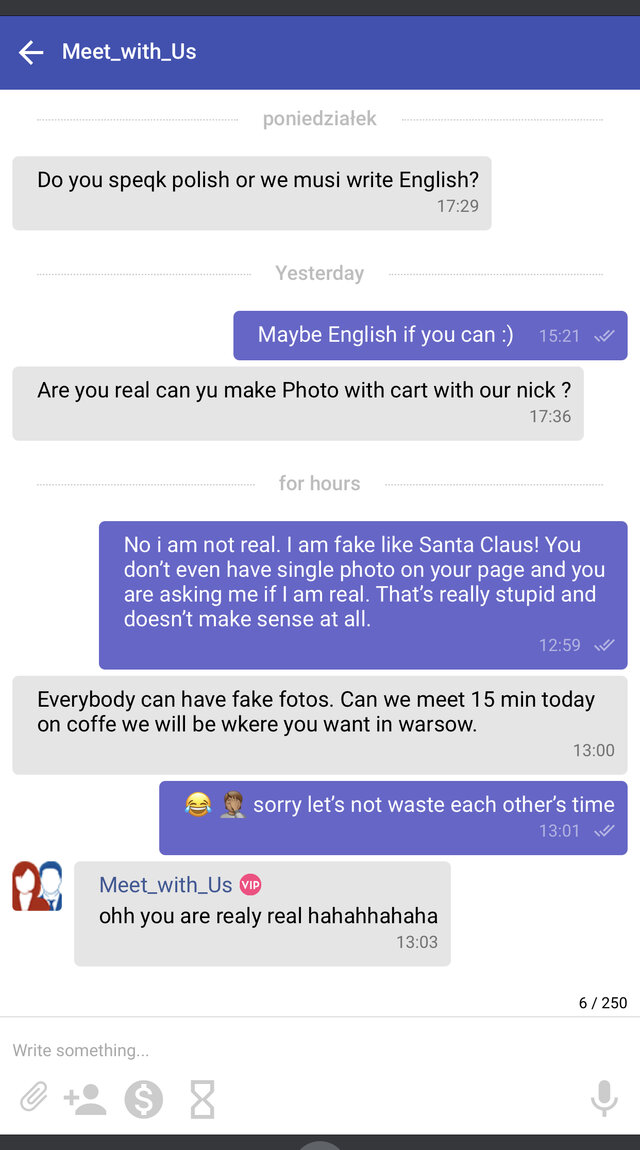Open the dollar coin icon
Screen dimensions: 640x1150
(x=143, y=1099)
